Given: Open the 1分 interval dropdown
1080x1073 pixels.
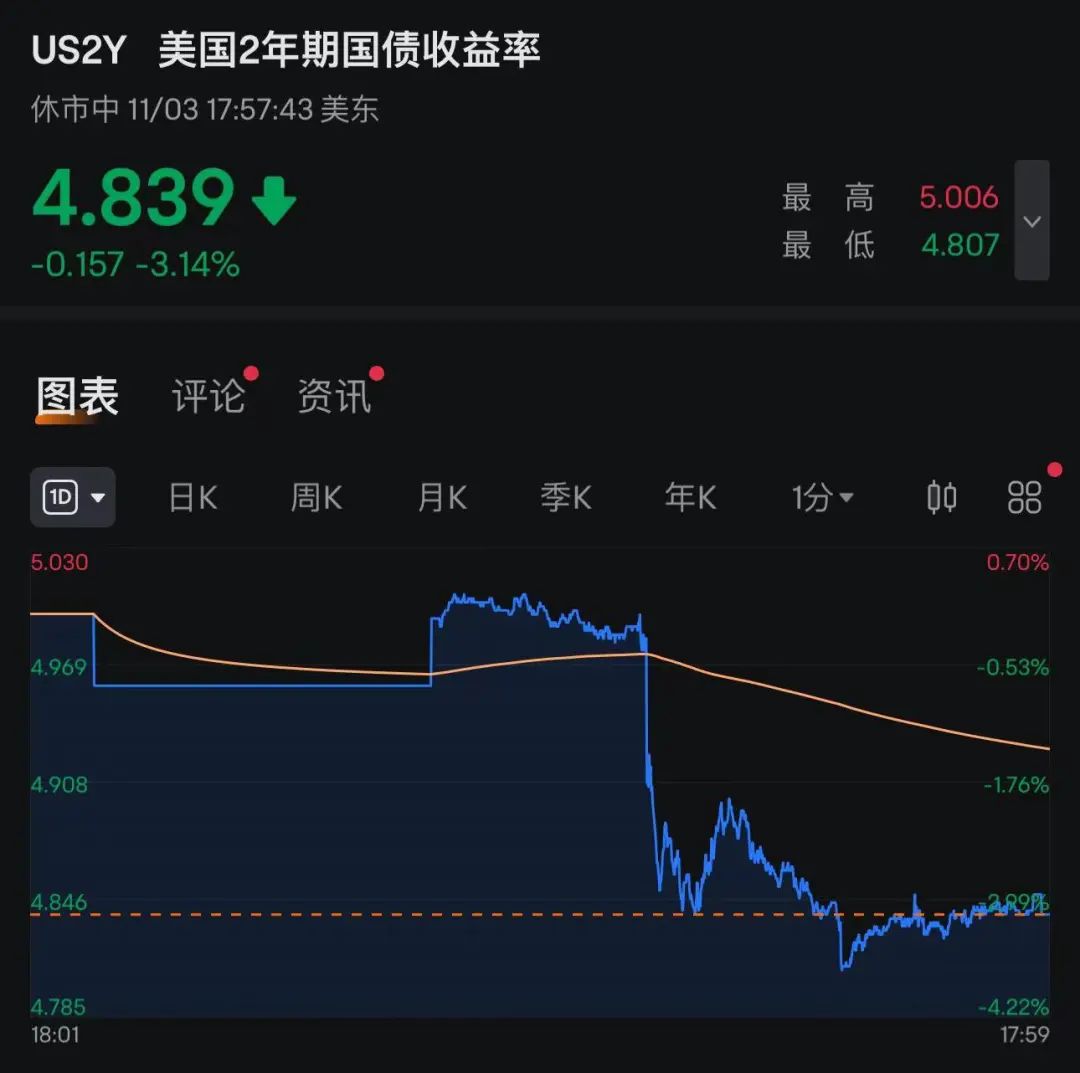Looking at the screenshot, I should (x=822, y=497).
